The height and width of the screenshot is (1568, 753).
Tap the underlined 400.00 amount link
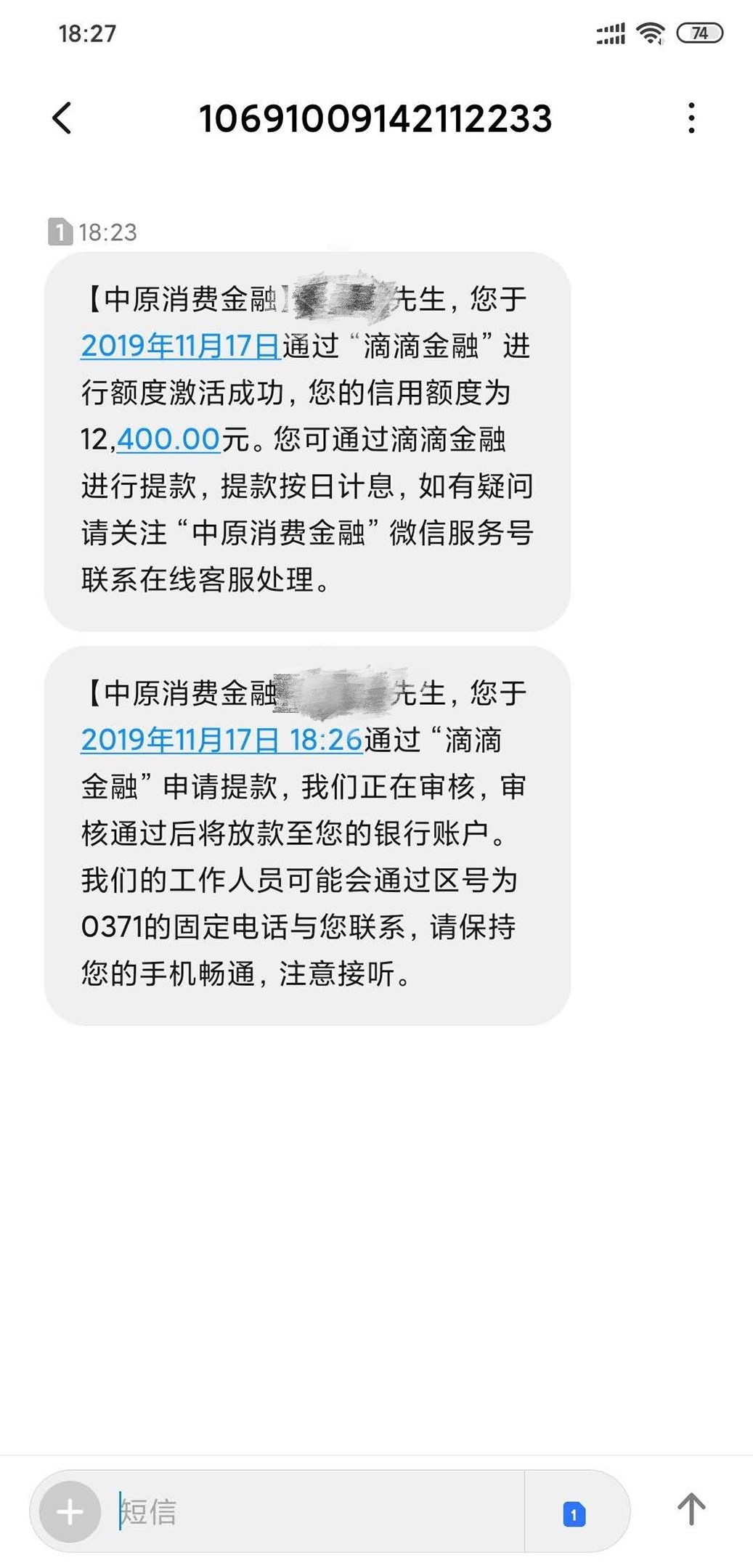pyautogui.click(x=168, y=439)
